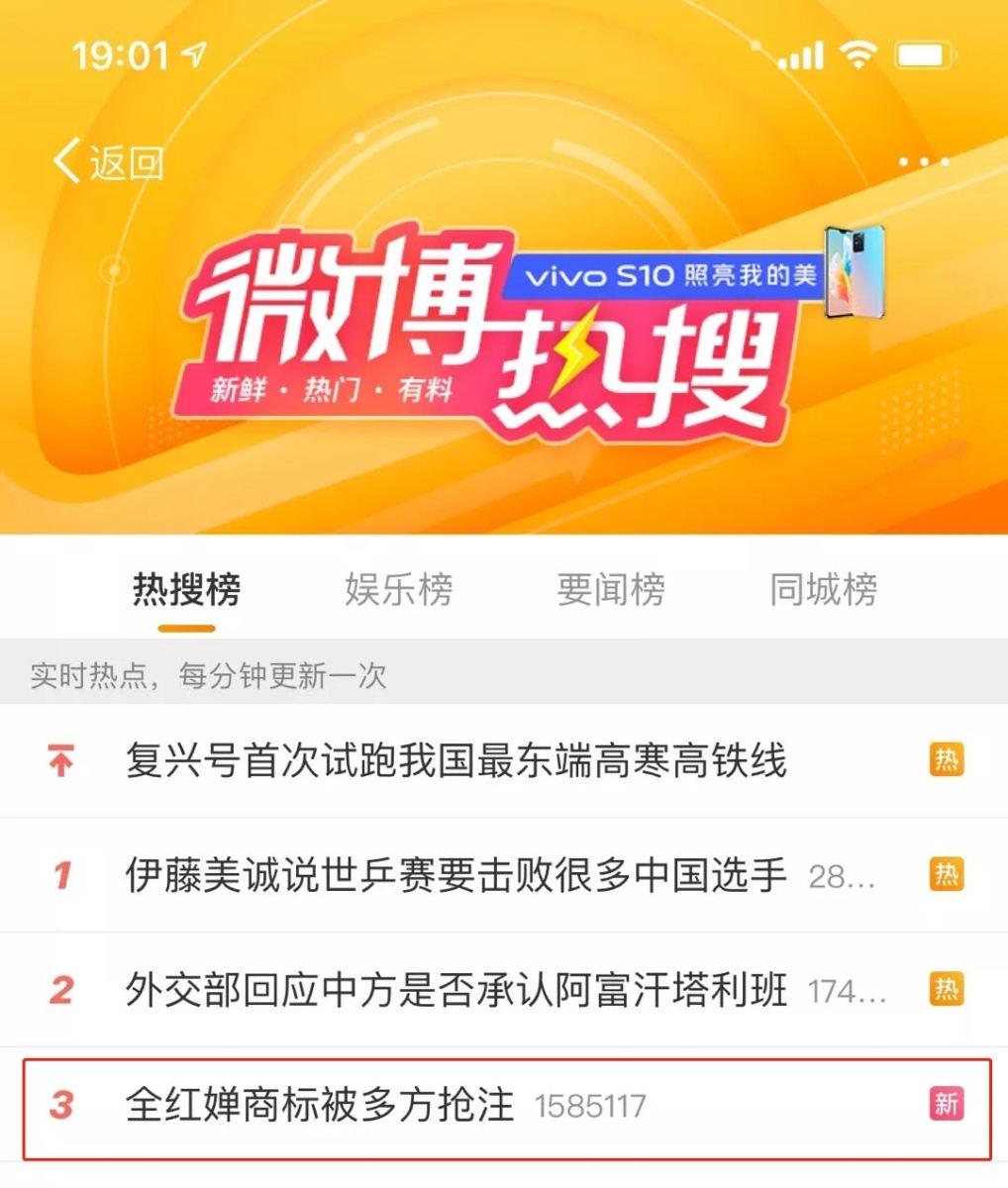The height and width of the screenshot is (1188, 1008).
Task: Go back using the 返回 button
Action: [109, 161]
